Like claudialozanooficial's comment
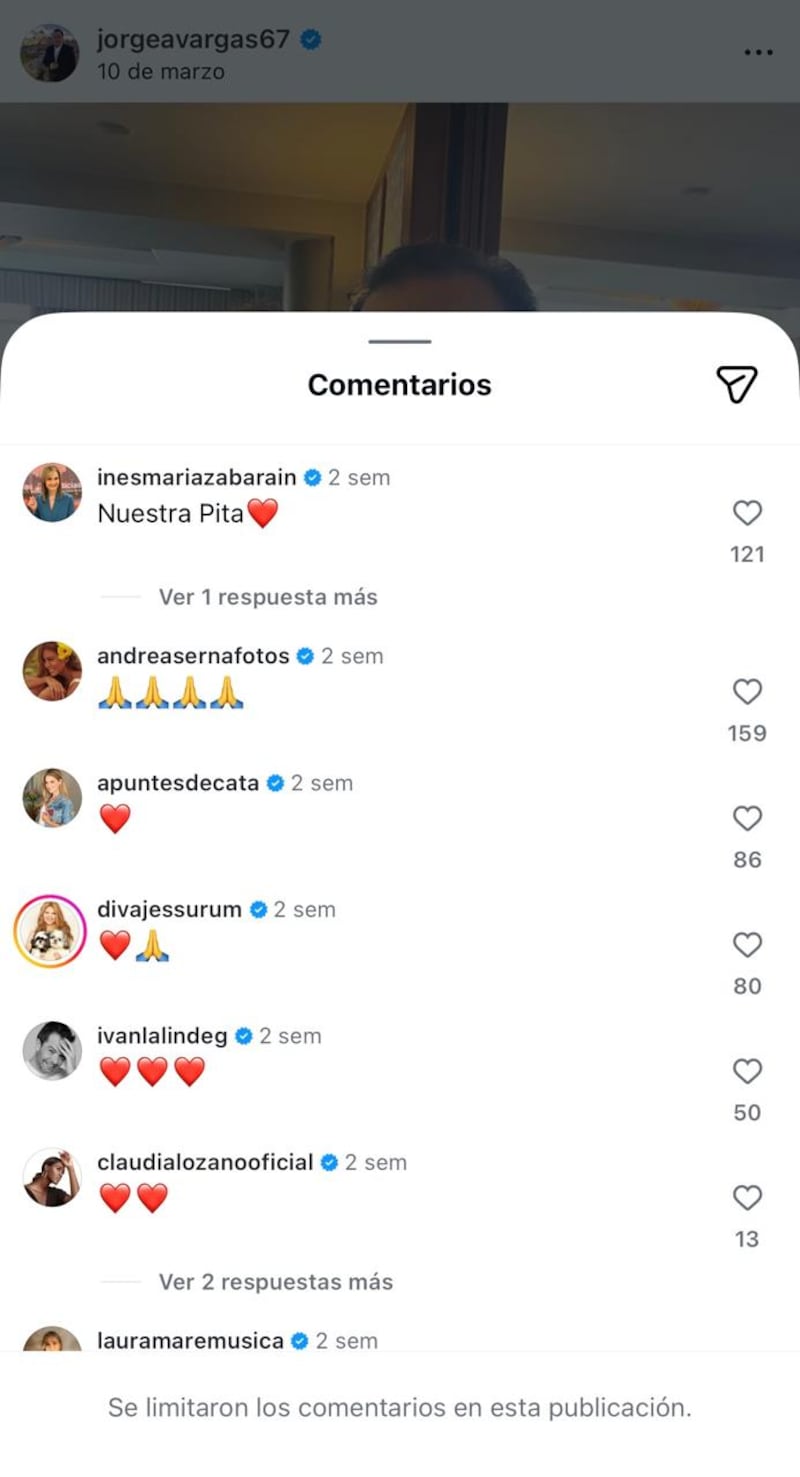The width and height of the screenshot is (800, 1477). (747, 1198)
